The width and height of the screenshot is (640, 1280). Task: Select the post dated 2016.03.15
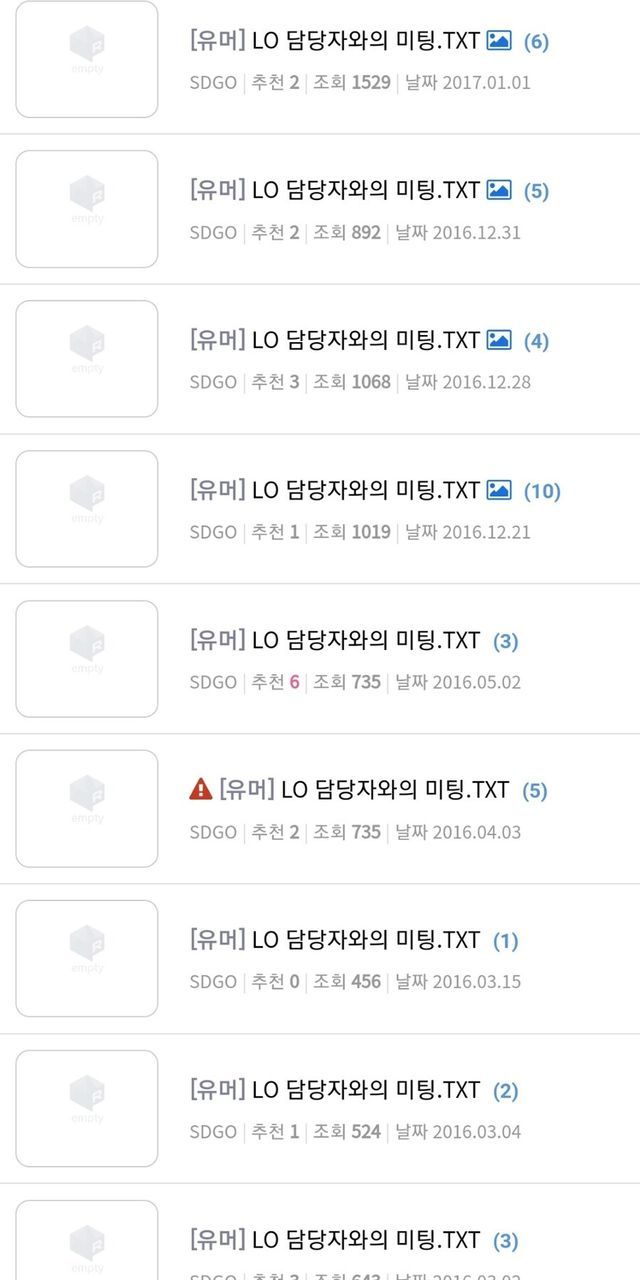[335, 940]
